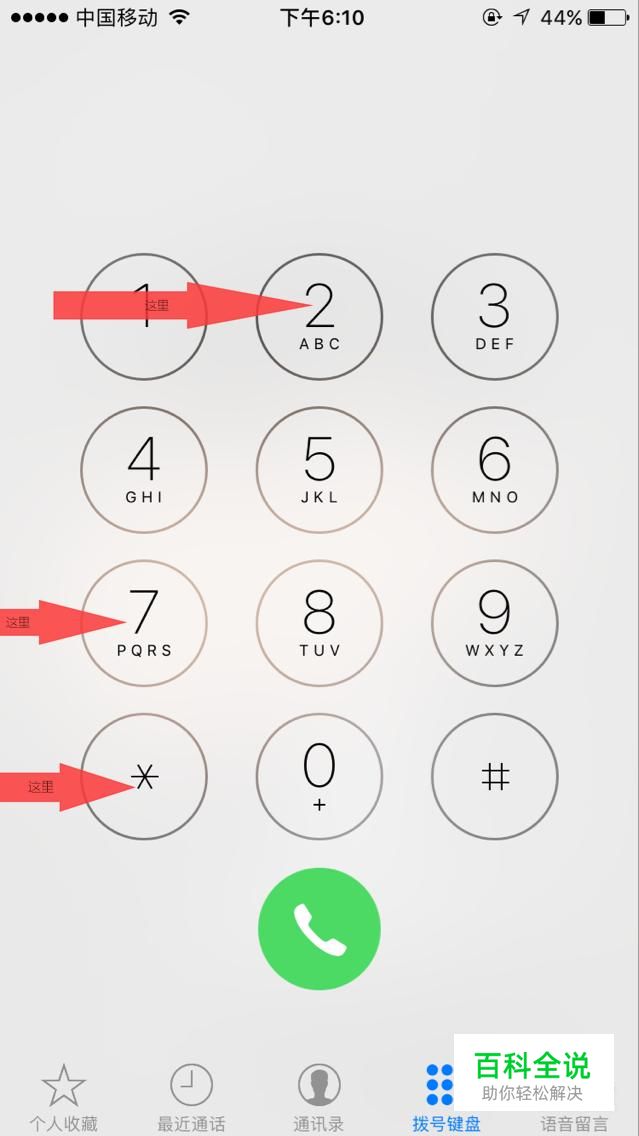
Task: Dial digit 1 on the keypad
Action: (144, 317)
